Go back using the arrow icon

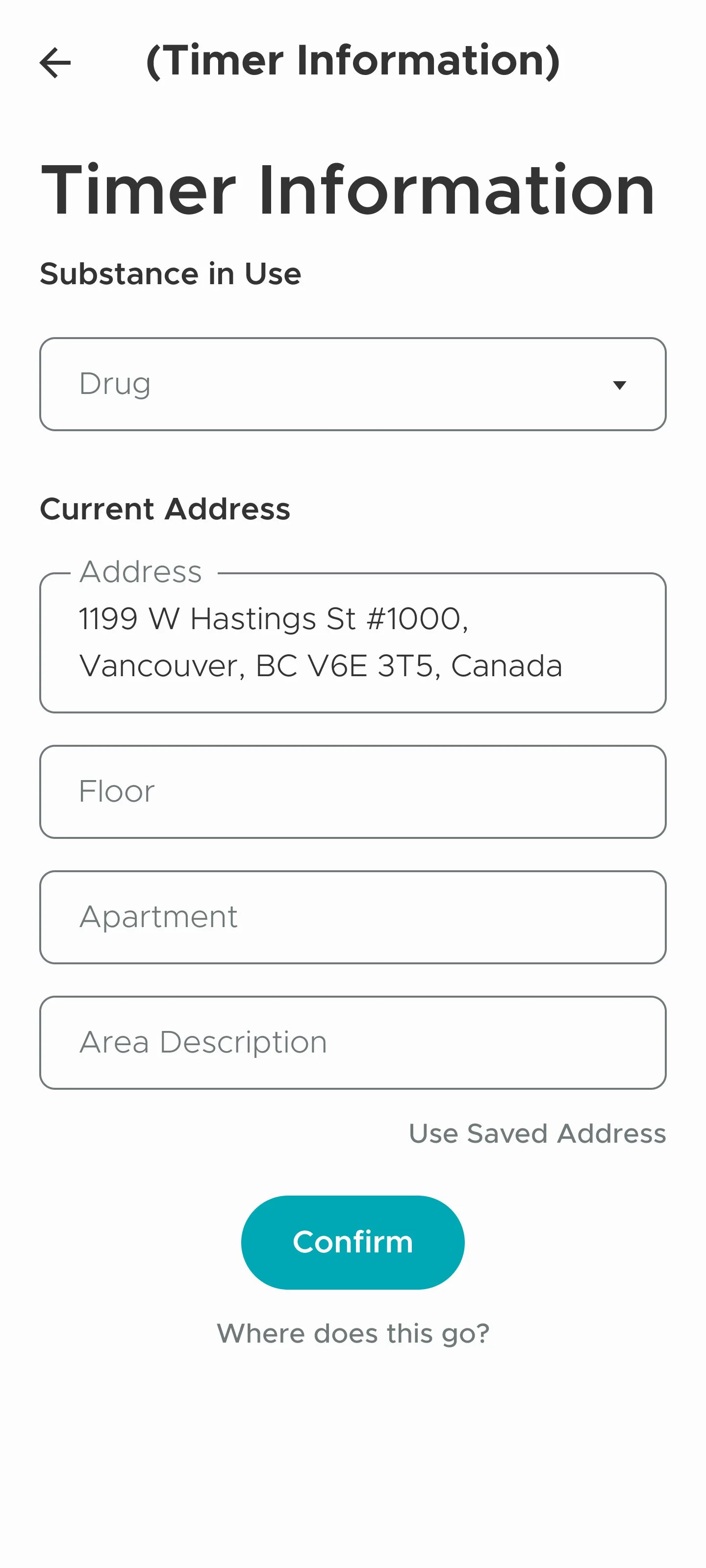pos(55,63)
